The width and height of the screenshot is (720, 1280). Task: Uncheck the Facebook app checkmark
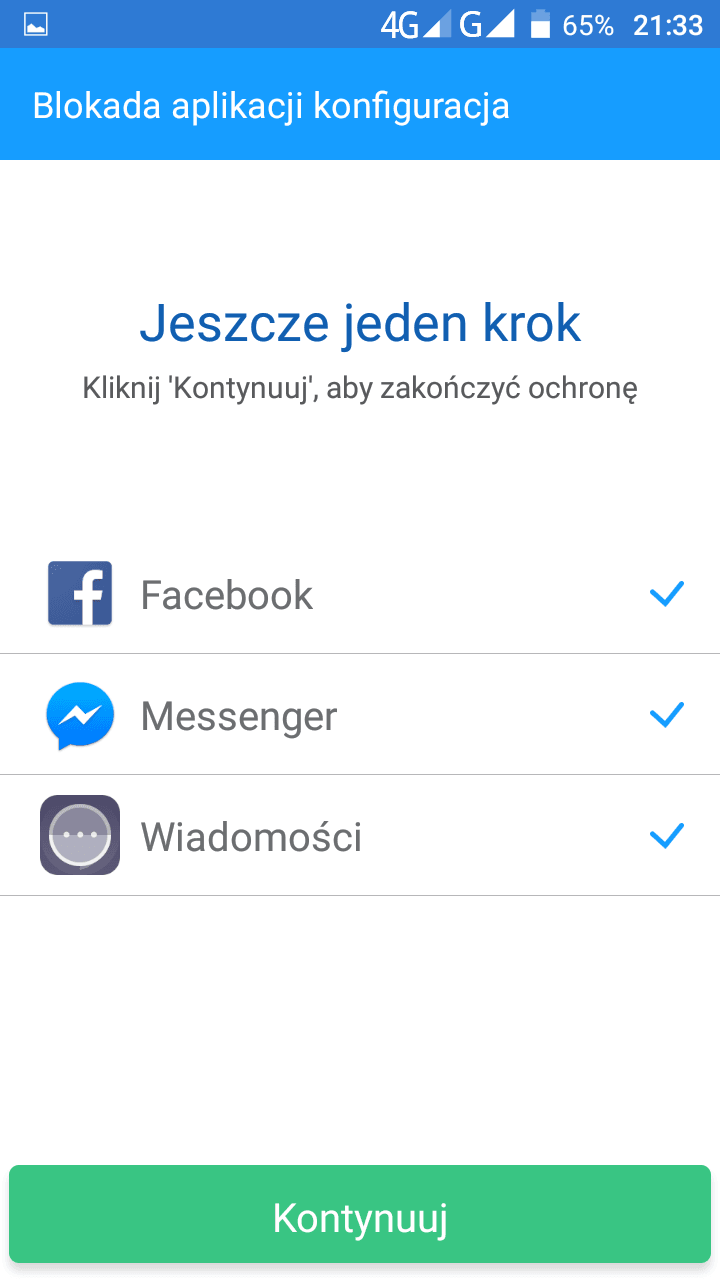667,594
